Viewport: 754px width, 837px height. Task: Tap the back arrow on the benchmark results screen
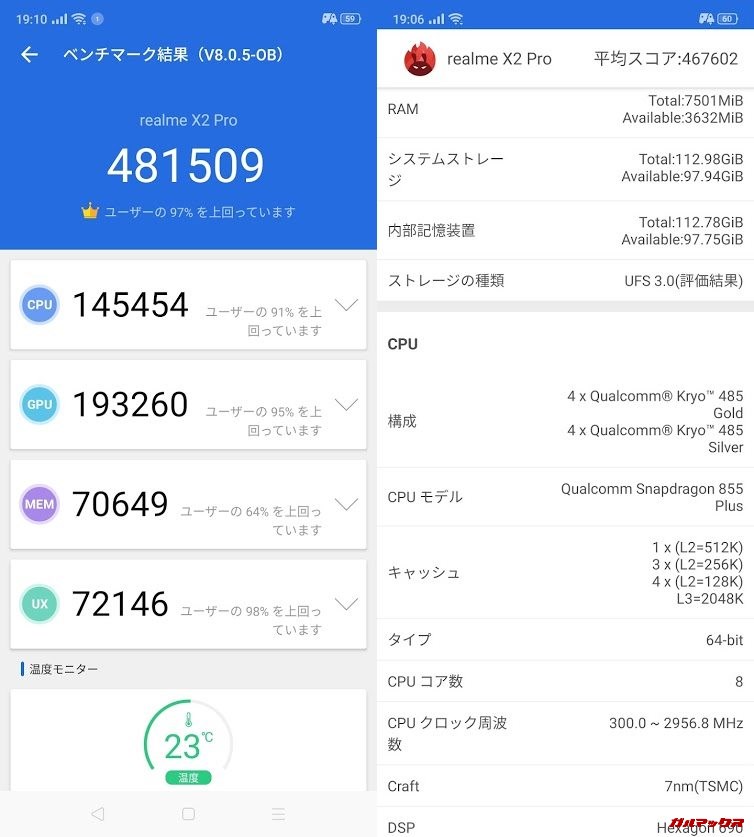pos(28,55)
